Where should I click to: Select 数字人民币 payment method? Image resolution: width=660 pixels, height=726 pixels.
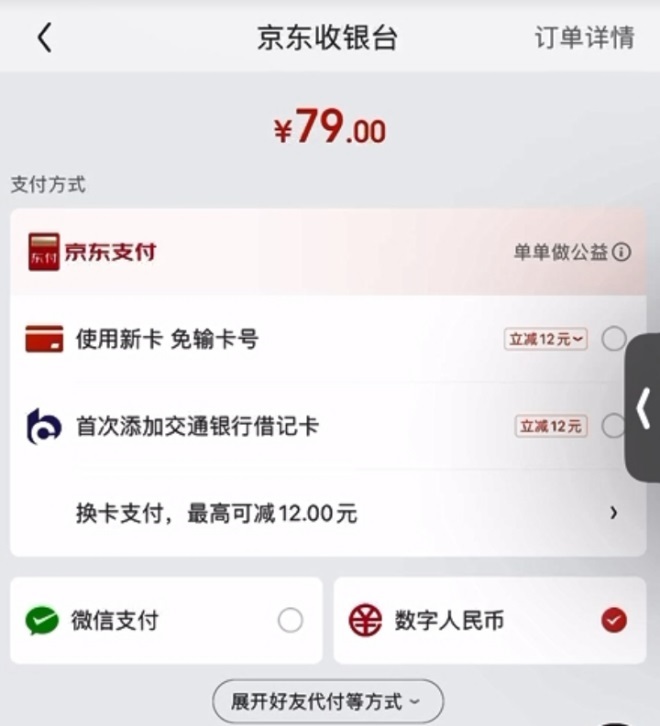614,621
